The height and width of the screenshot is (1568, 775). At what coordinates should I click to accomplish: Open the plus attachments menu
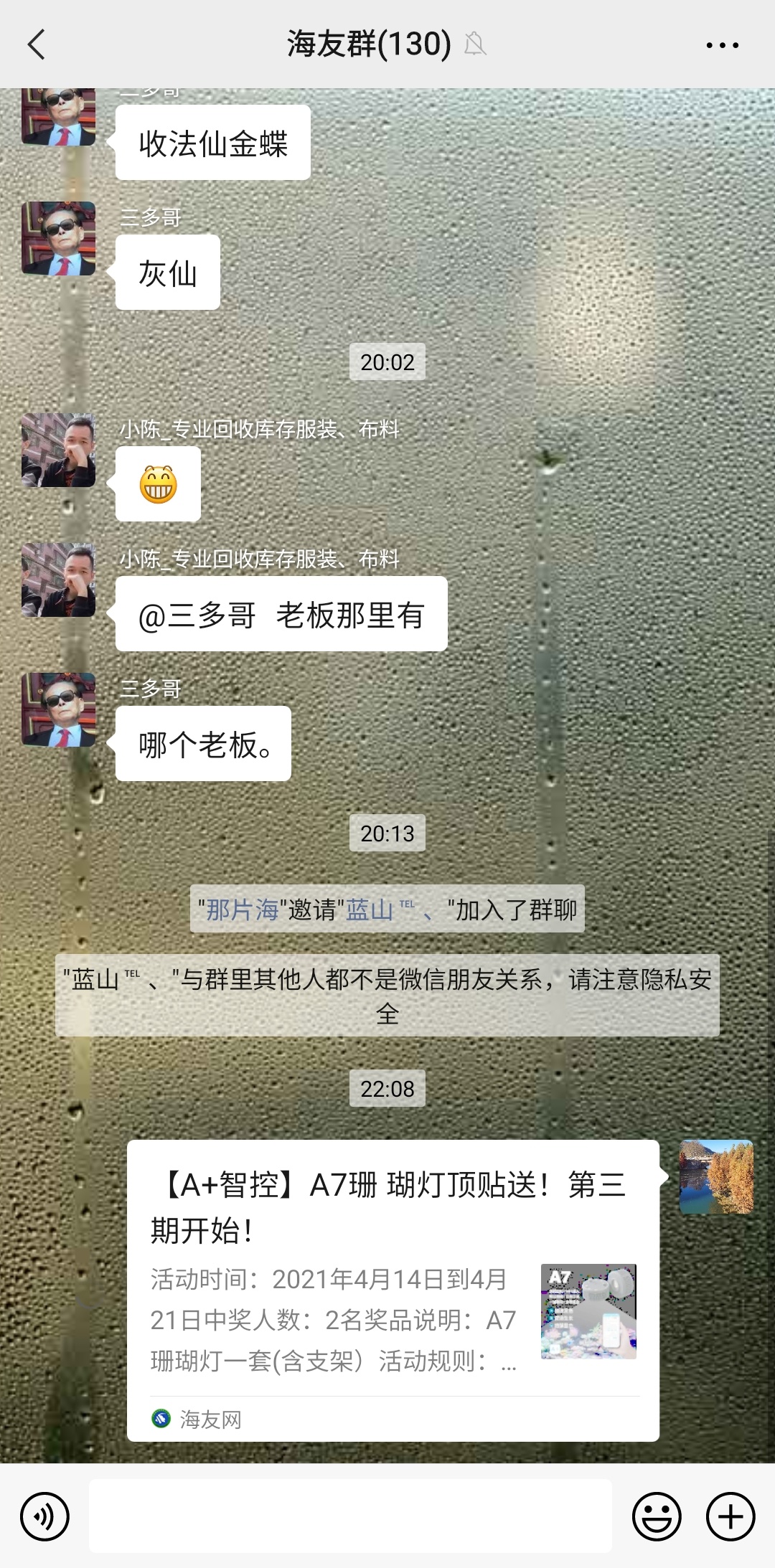(731, 1516)
